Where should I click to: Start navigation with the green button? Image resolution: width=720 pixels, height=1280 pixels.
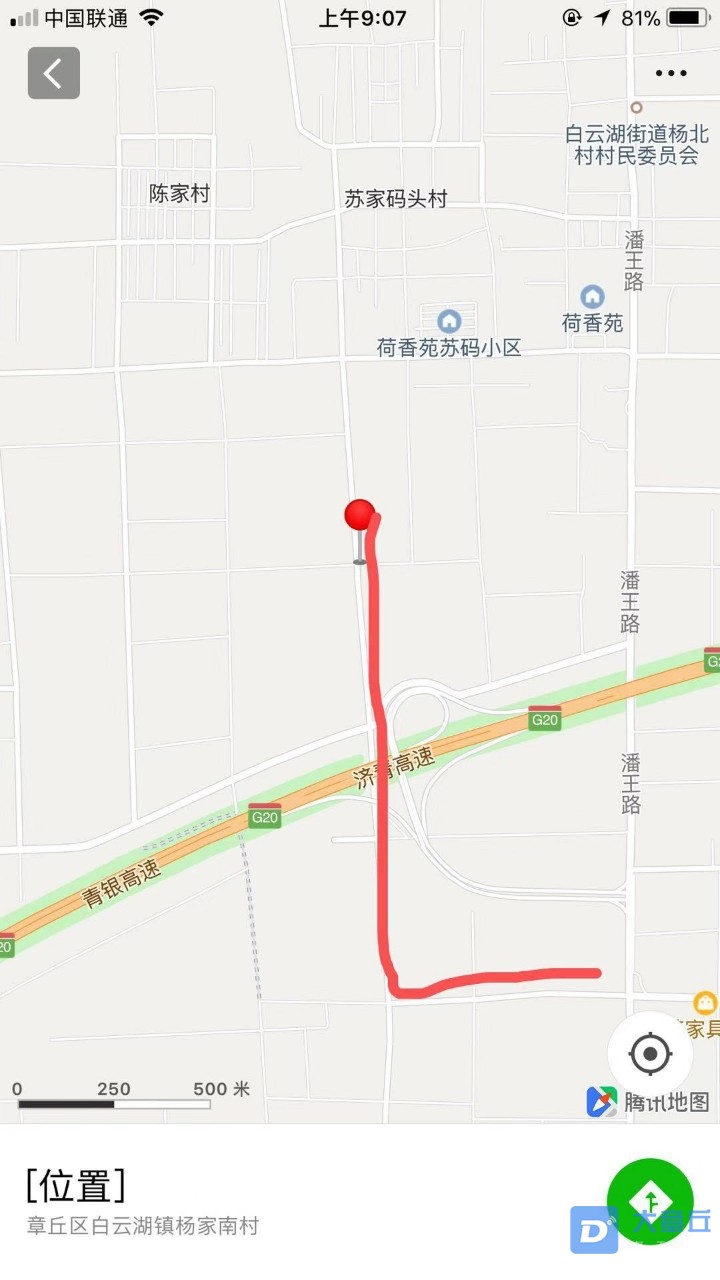(x=650, y=1200)
